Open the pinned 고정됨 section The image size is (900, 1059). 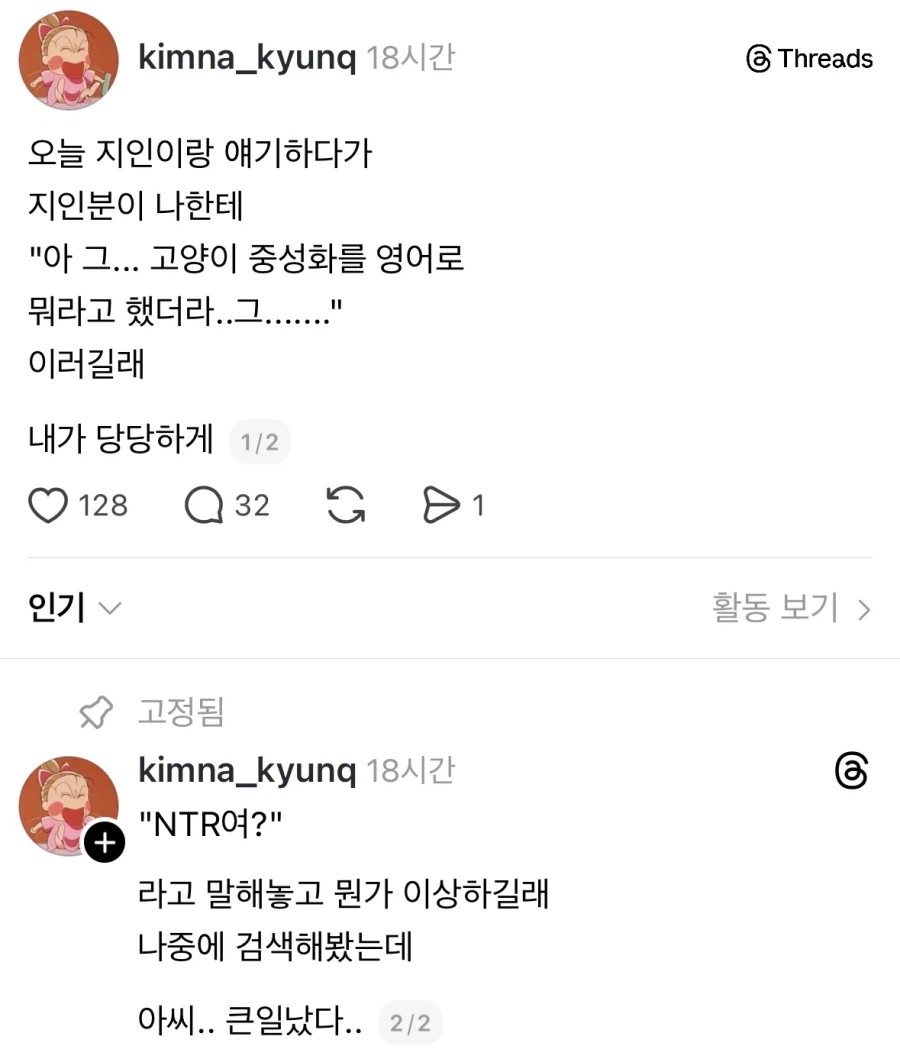tap(180, 713)
